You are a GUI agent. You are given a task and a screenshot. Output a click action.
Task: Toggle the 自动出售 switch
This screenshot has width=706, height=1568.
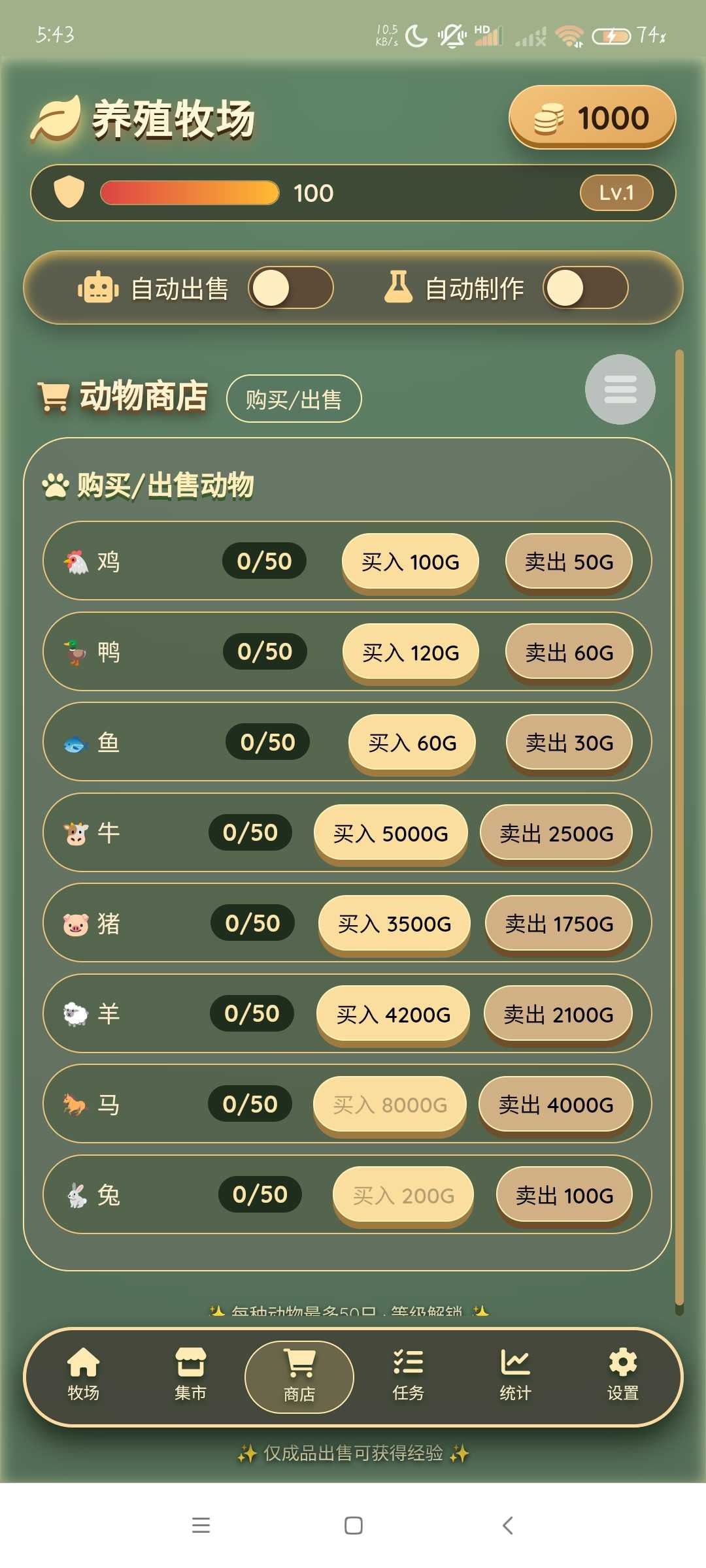point(290,288)
